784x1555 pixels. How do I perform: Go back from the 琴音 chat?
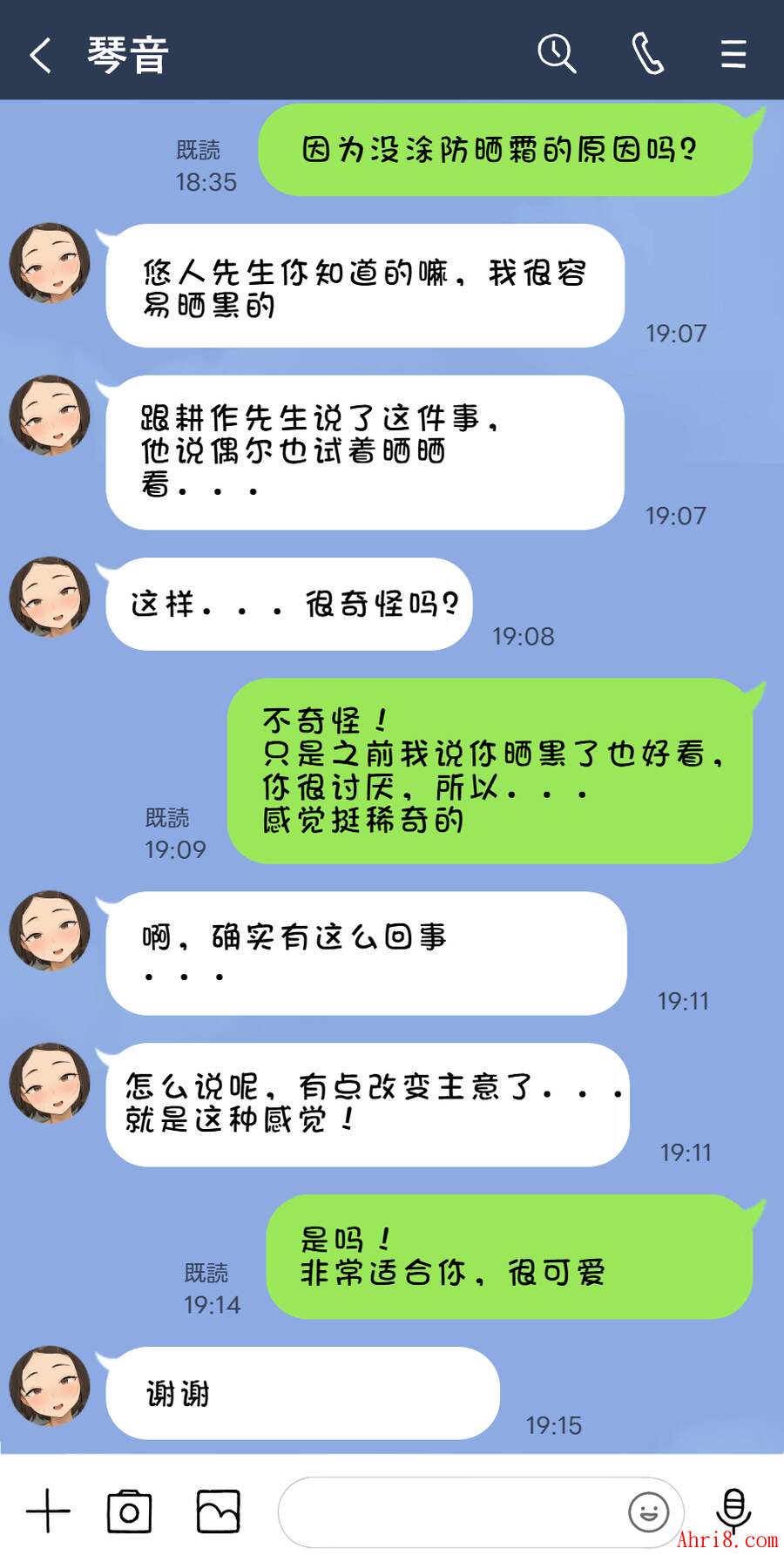tap(40, 55)
